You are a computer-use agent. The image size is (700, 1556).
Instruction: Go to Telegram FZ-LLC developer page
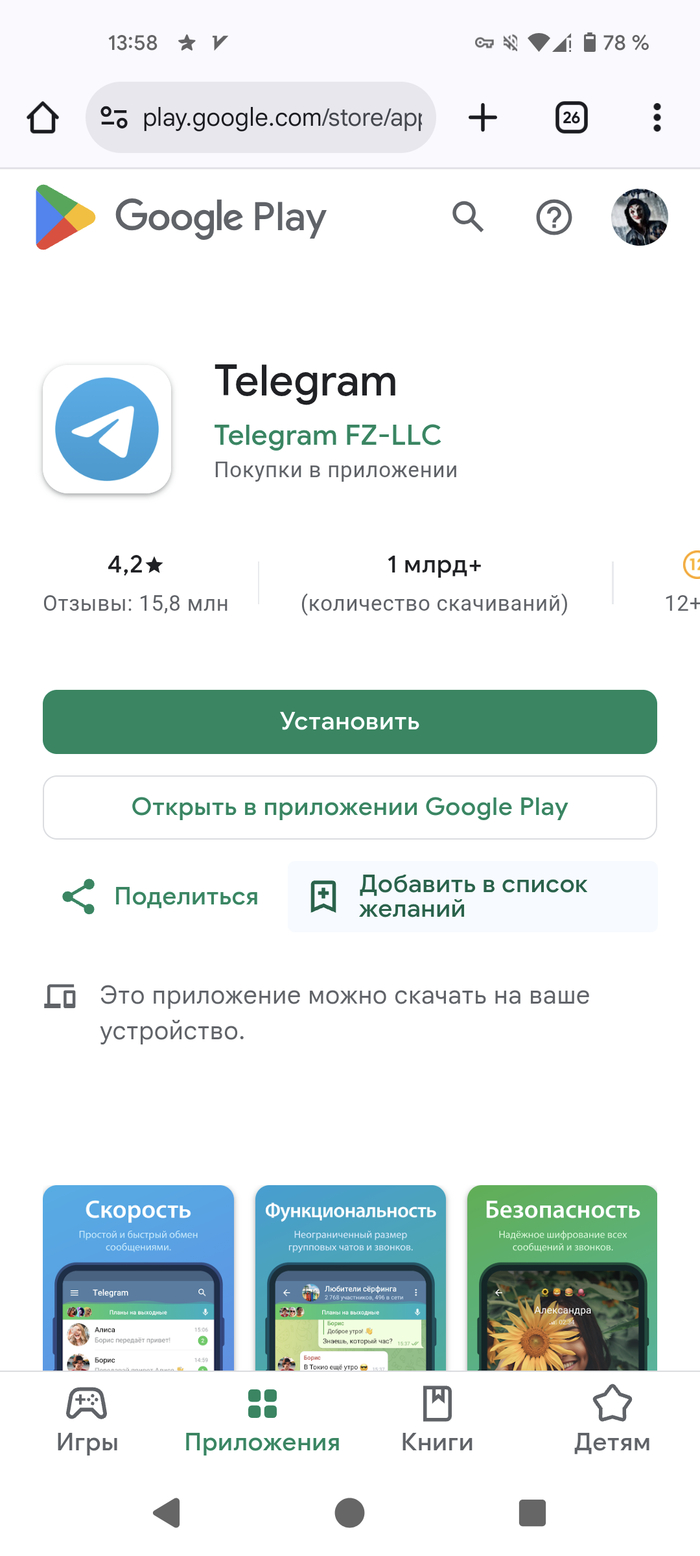point(327,435)
